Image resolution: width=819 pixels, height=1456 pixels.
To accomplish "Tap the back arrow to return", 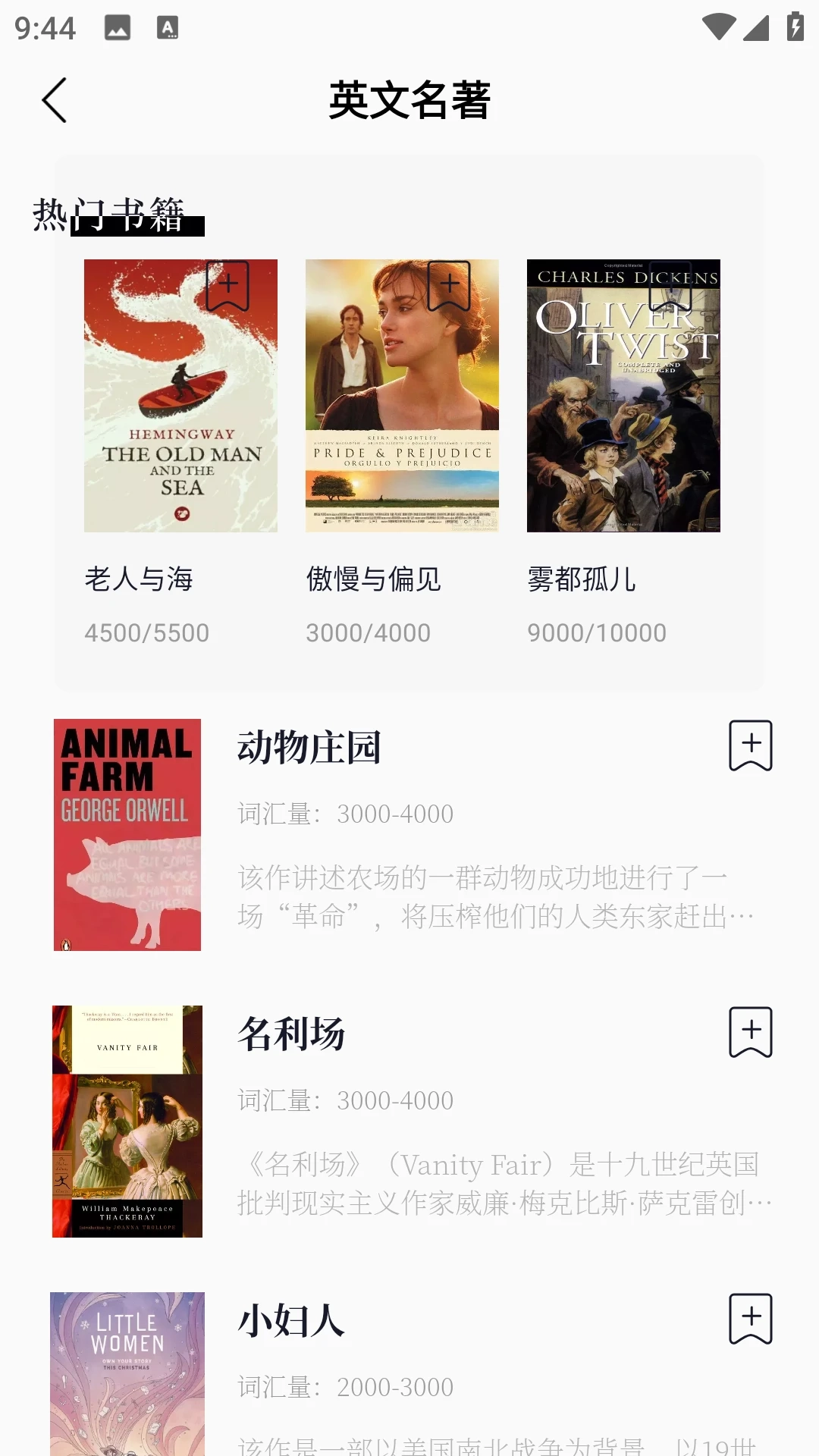I will 55,99.
